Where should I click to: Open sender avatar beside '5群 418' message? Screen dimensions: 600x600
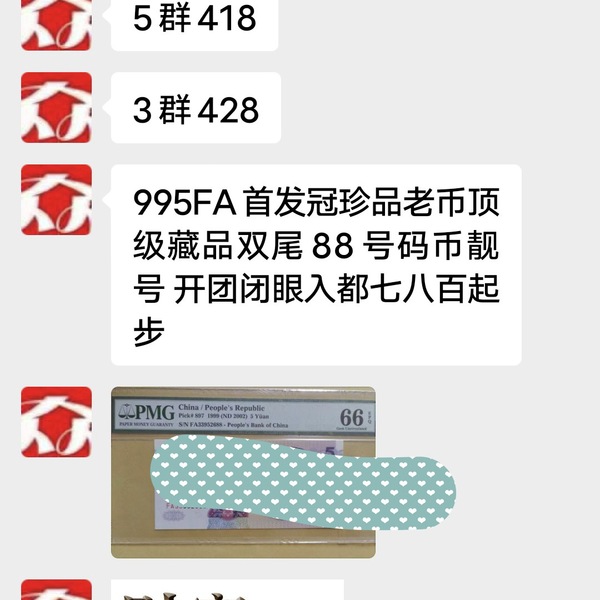coord(57,22)
